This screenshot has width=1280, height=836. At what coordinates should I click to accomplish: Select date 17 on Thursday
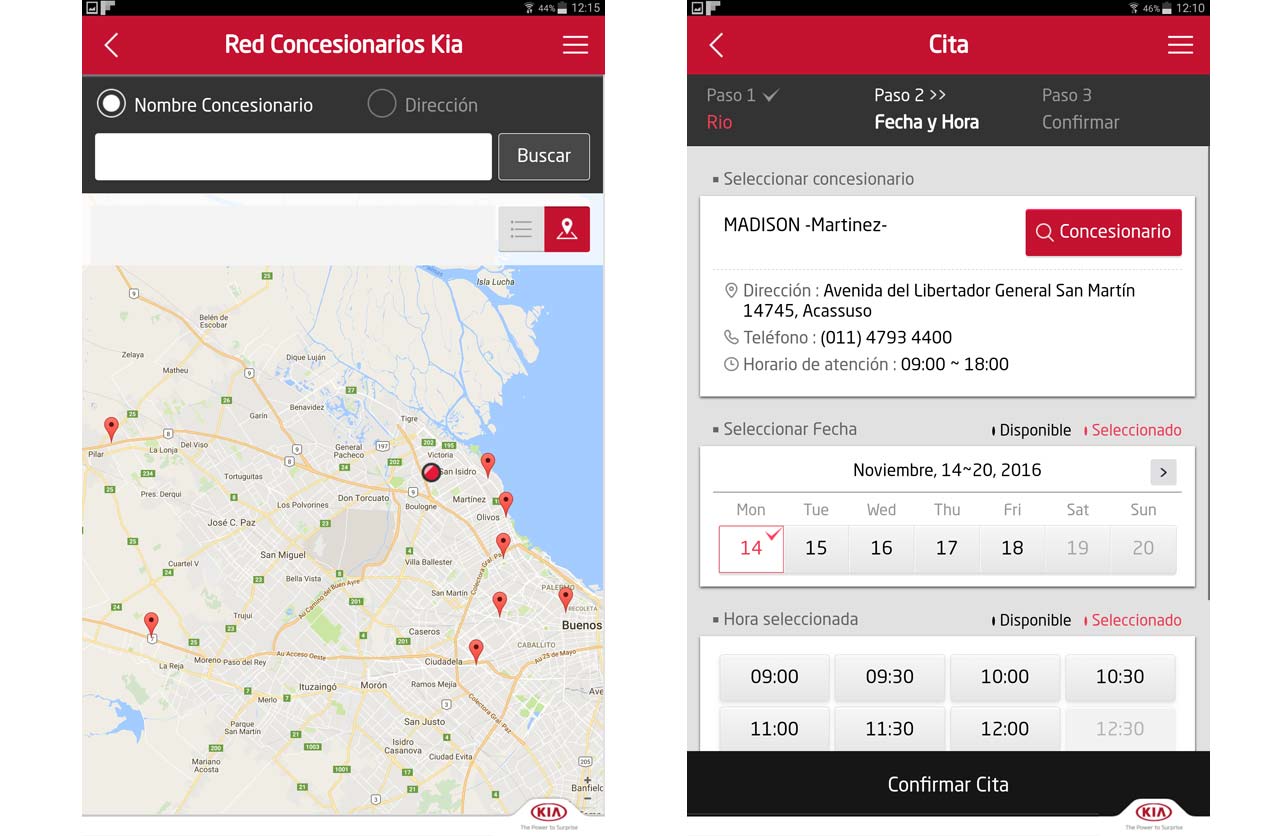pos(947,548)
